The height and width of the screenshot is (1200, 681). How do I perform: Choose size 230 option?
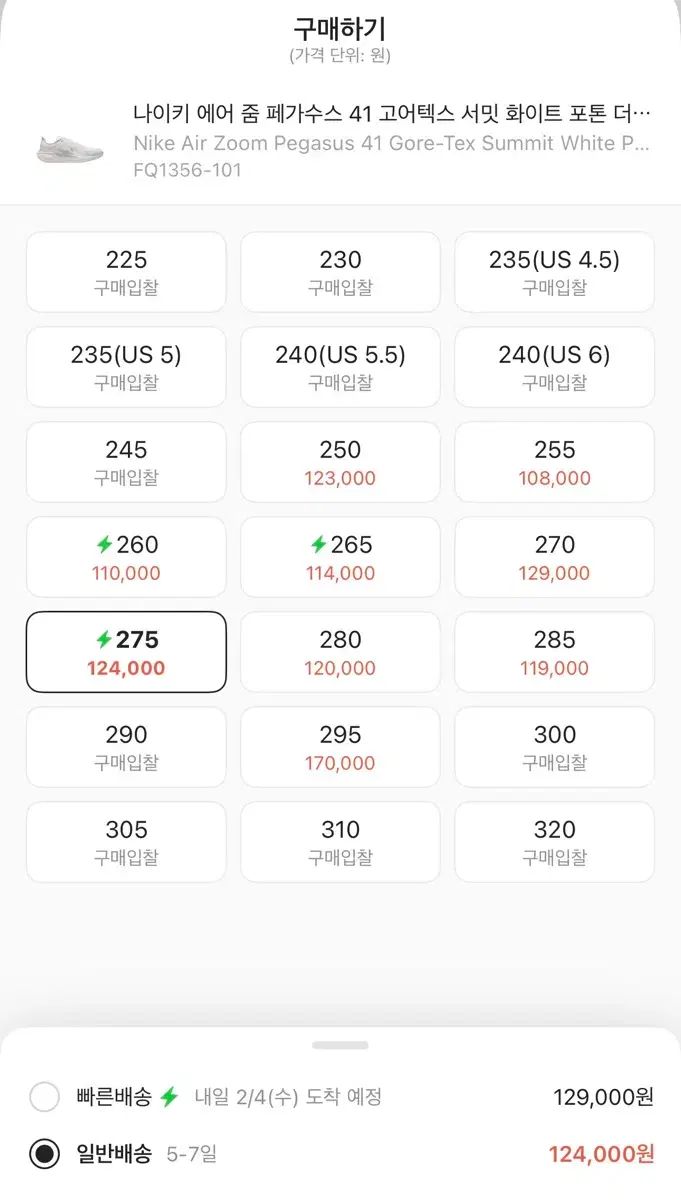[x=340, y=272]
